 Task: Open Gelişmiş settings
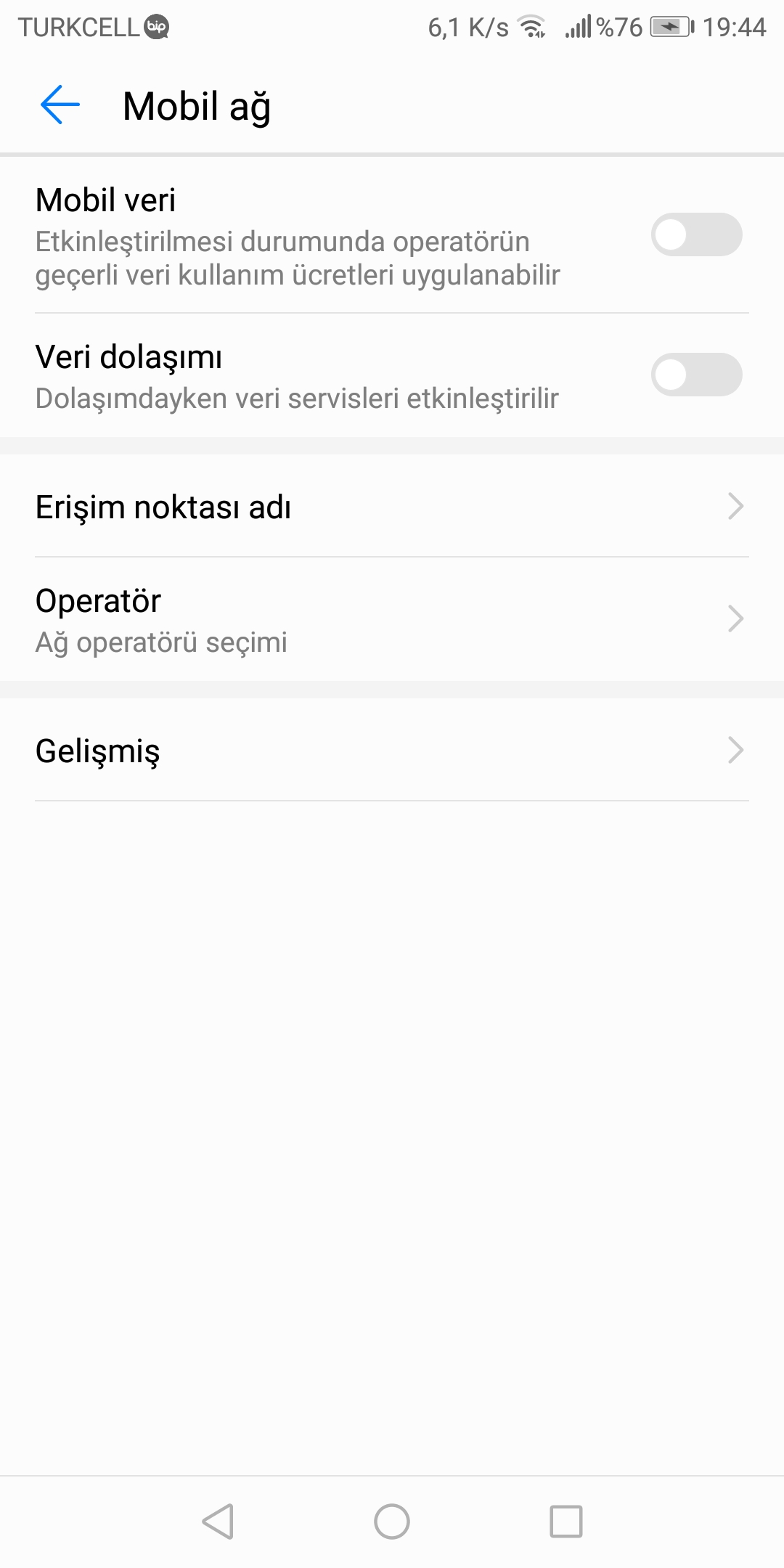point(392,751)
